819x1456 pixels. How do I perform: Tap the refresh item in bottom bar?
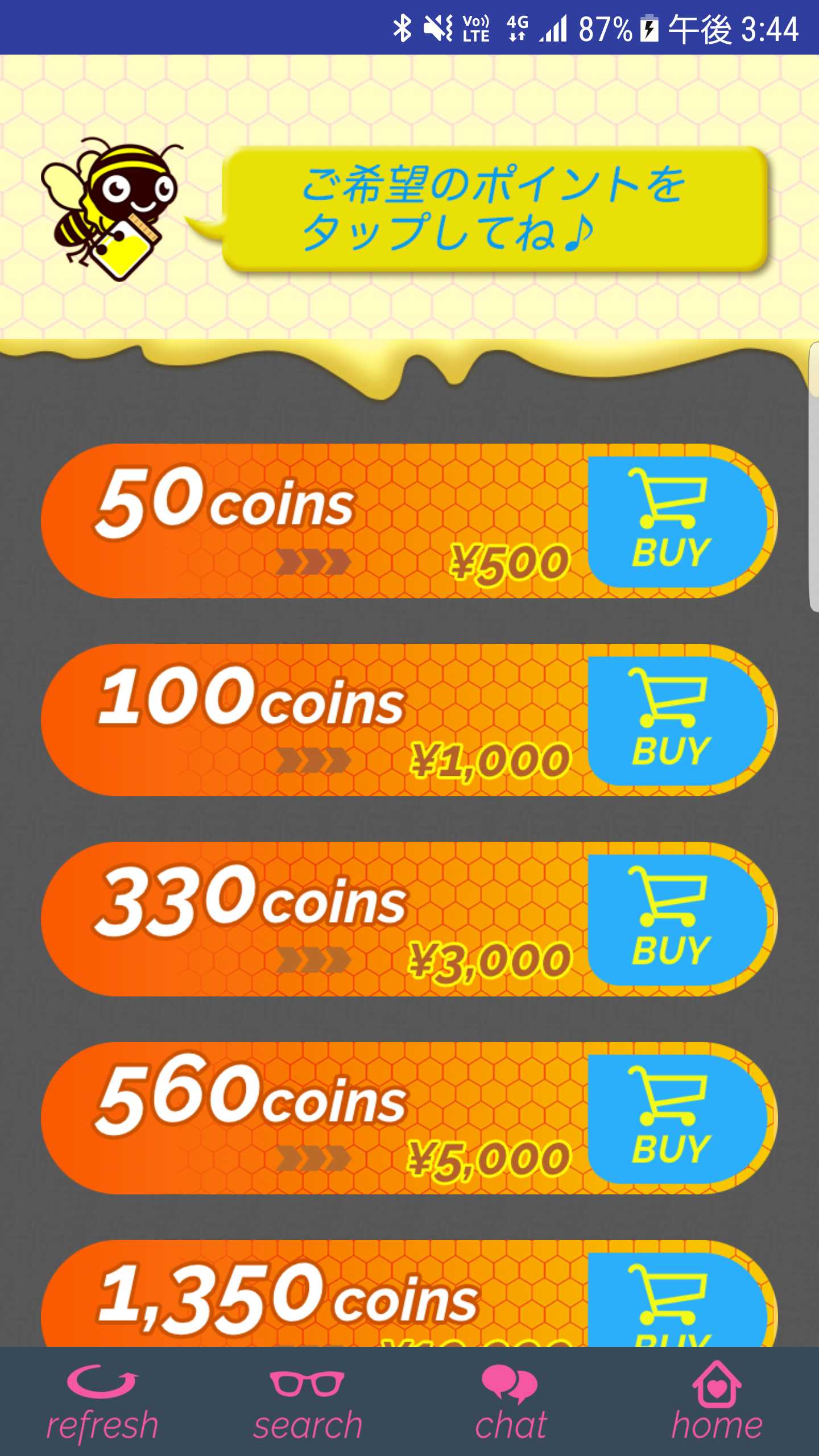point(102,1403)
